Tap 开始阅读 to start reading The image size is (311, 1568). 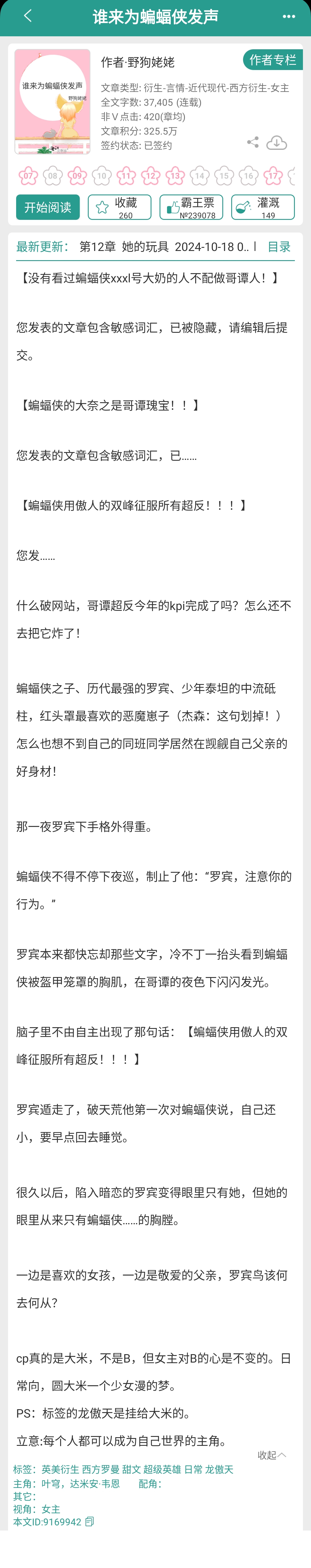click(x=48, y=207)
